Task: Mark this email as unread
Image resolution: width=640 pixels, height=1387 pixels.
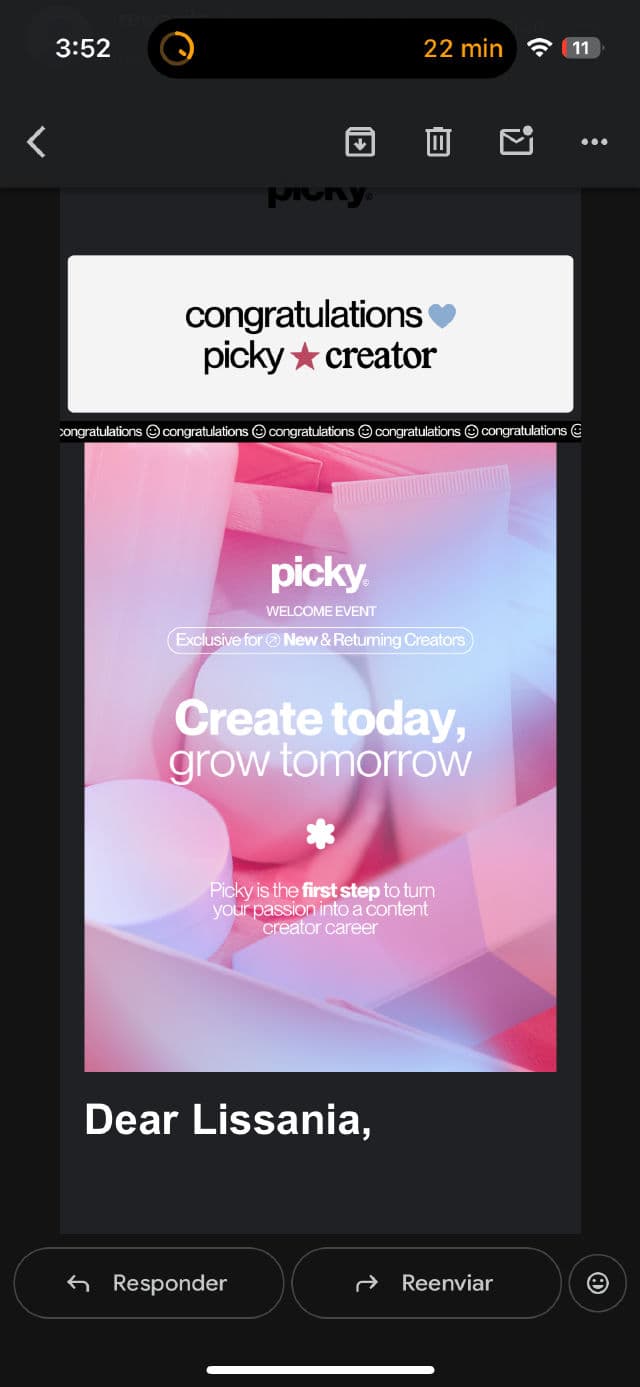Action: [516, 142]
